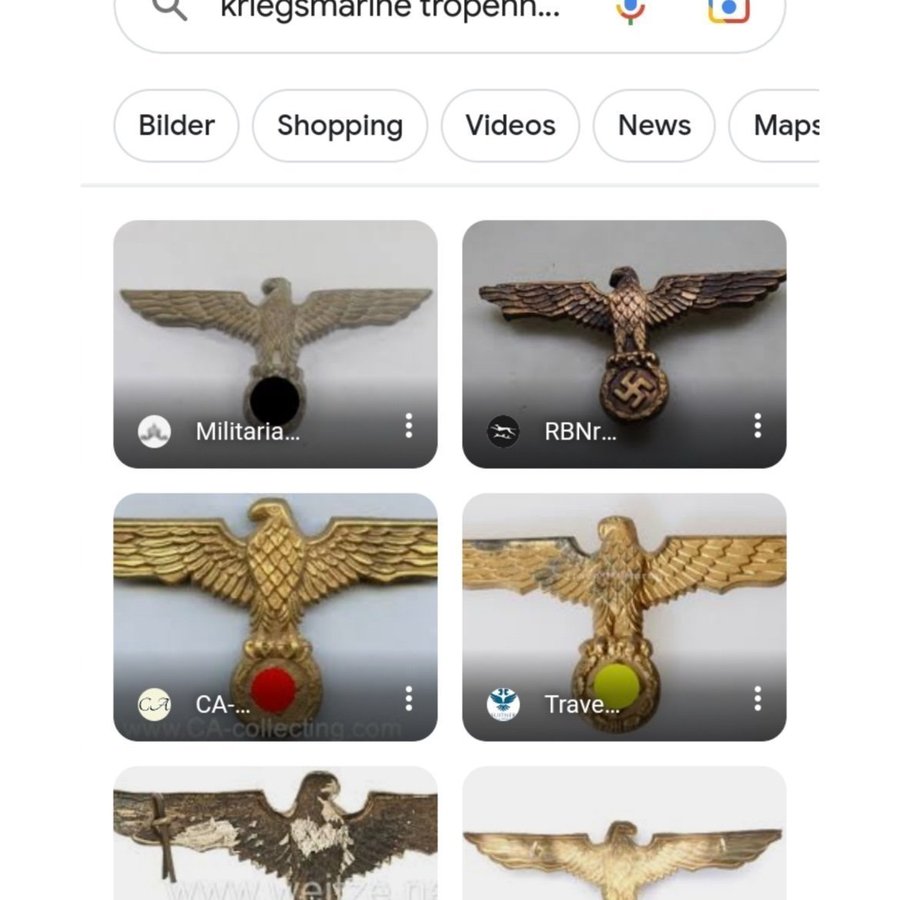Viewport: 900px width, 900px height.
Task: Start voice search with microphone icon
Action: point(630,10)
